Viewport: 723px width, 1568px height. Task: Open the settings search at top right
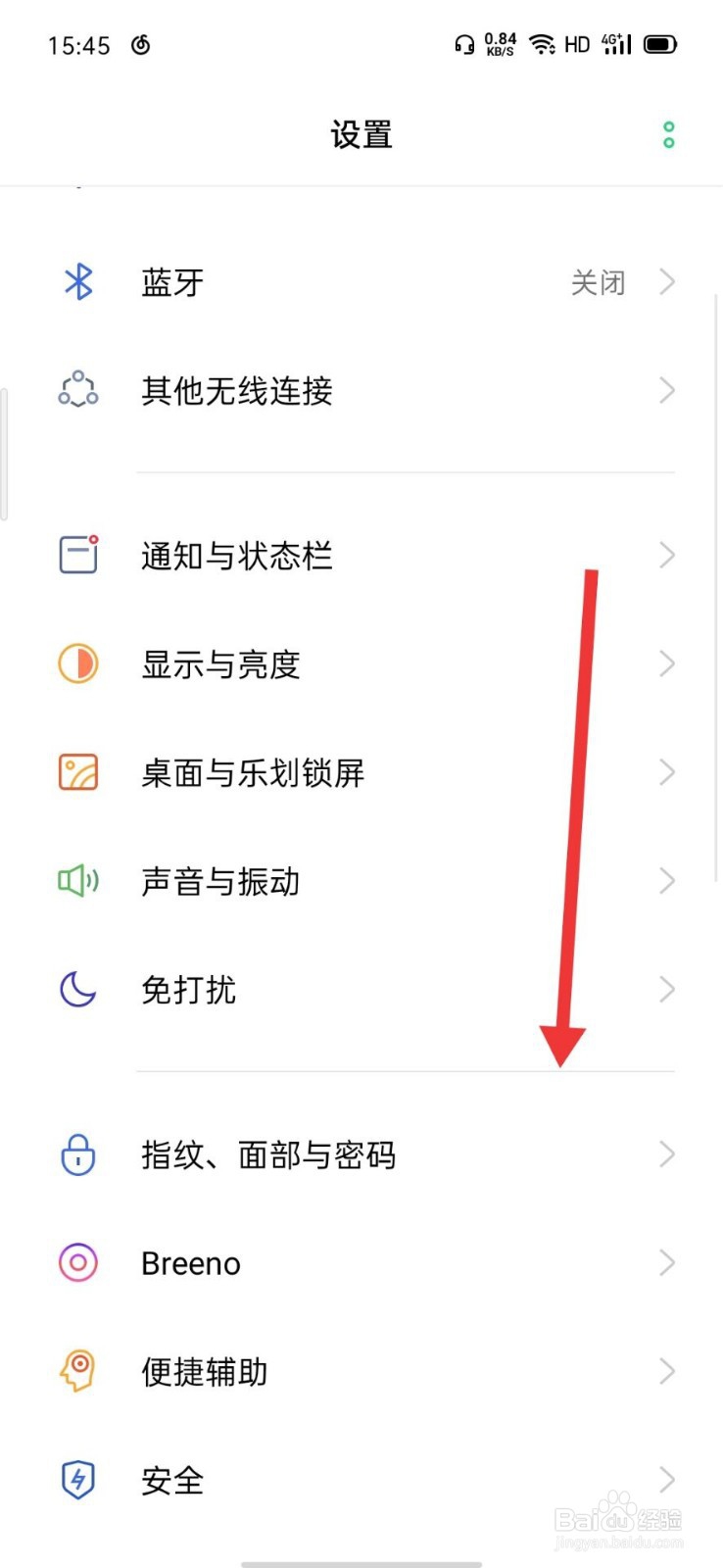[669, 134]
